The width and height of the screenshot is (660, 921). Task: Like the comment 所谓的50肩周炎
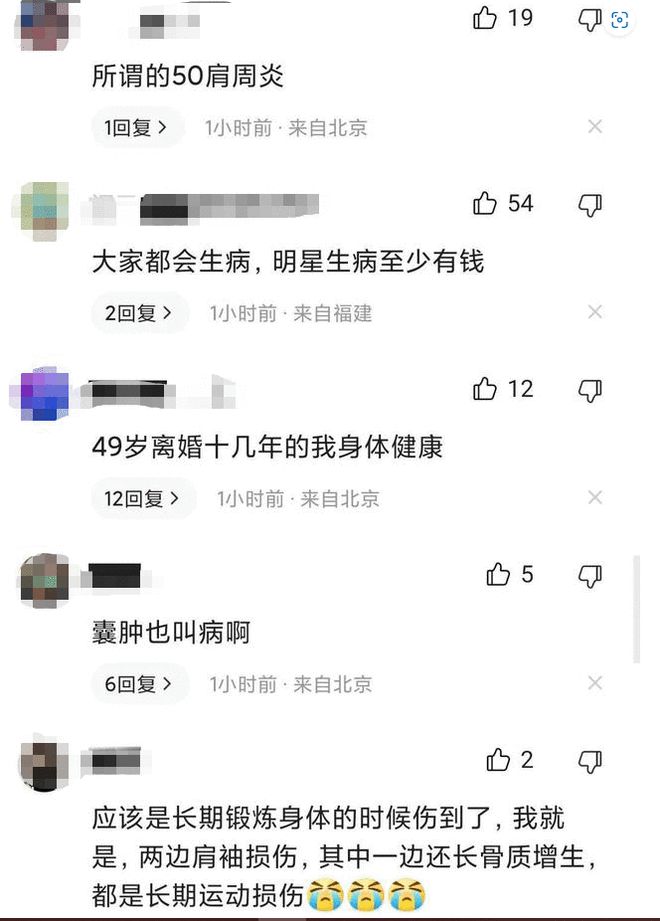pyautogui.click(x=486, y=18)
